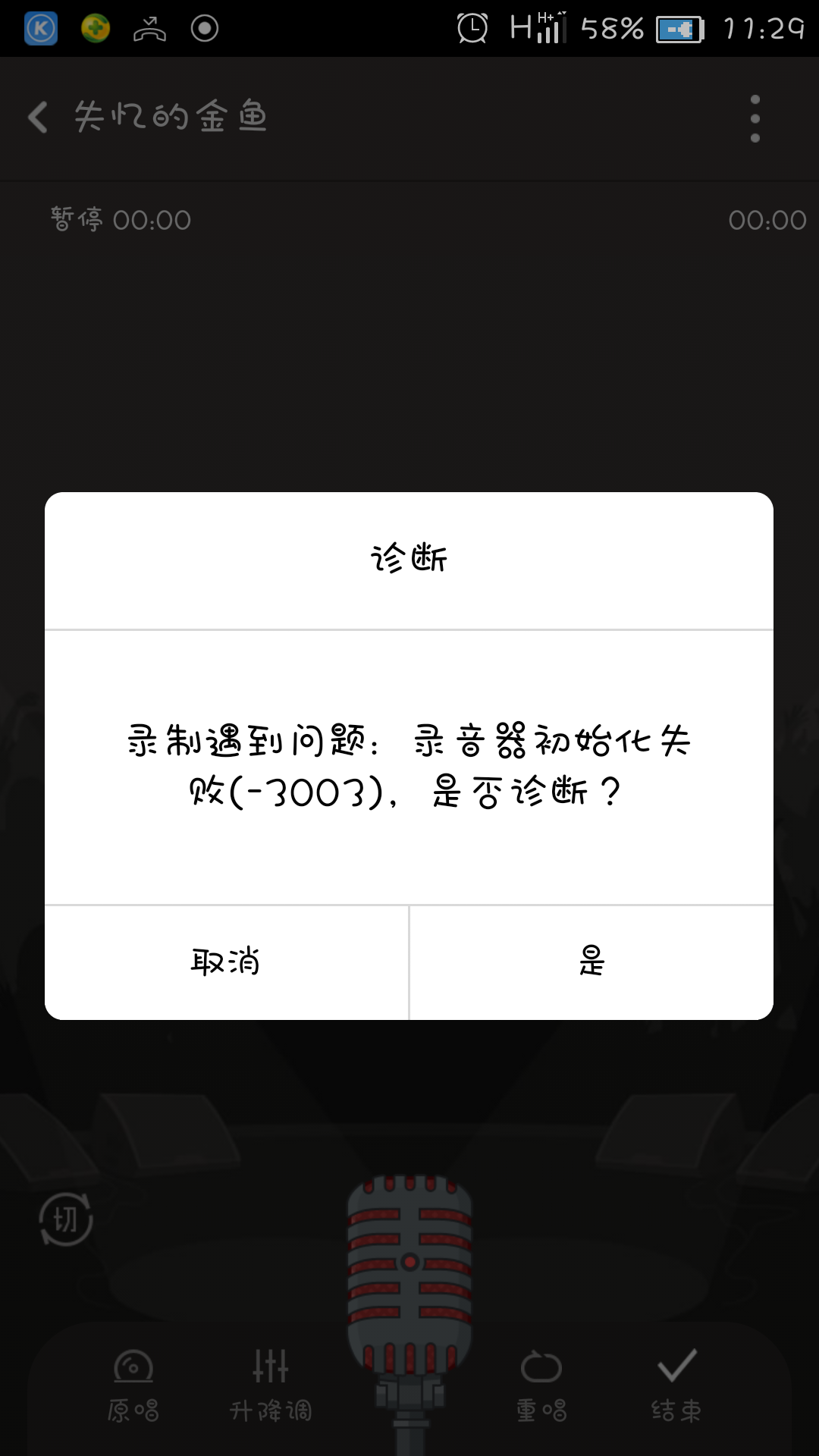Finish recording with 结束
This screenshot has height=1456, width=819.
[x=676, y=1385]
